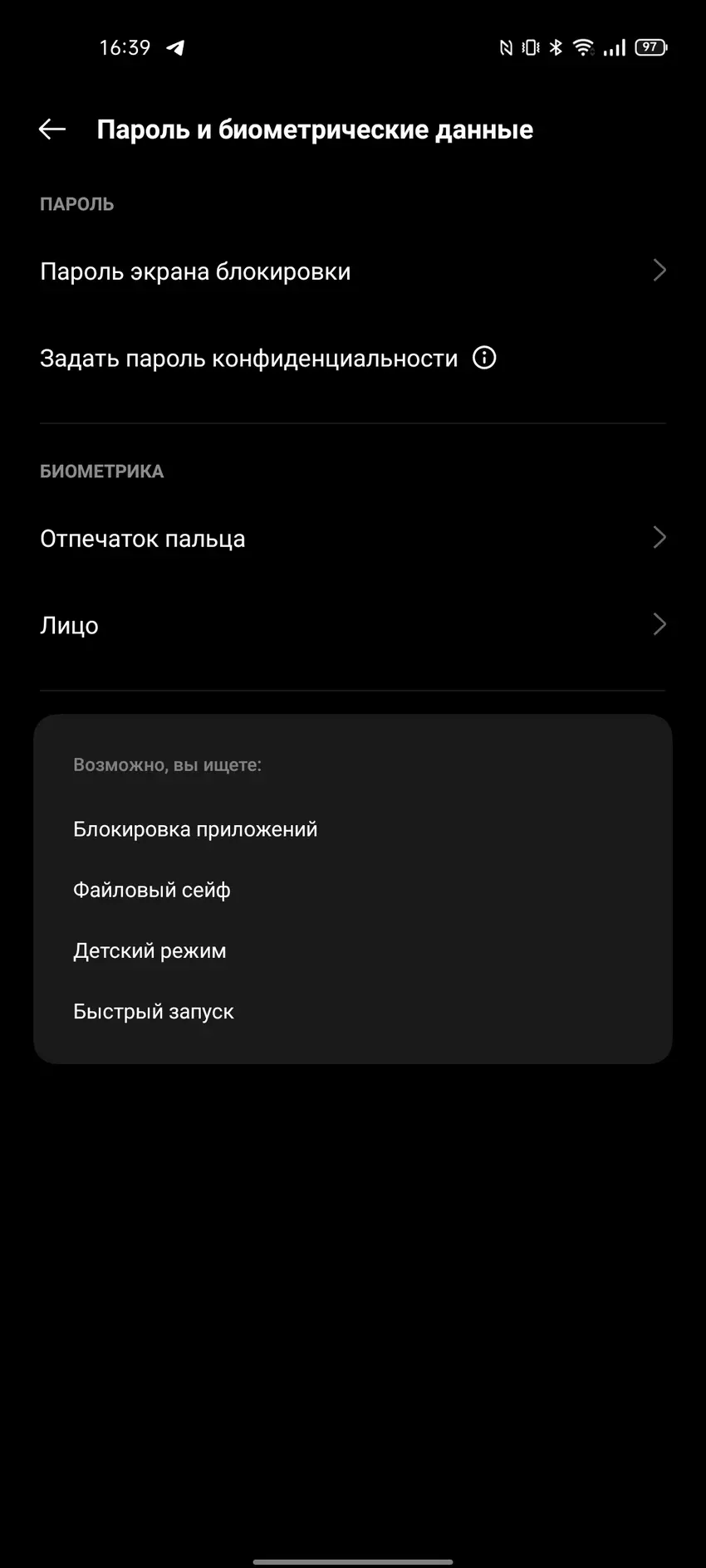Jump to Быстрый запуск
706x1568 pixels.
click(154, 1011)
